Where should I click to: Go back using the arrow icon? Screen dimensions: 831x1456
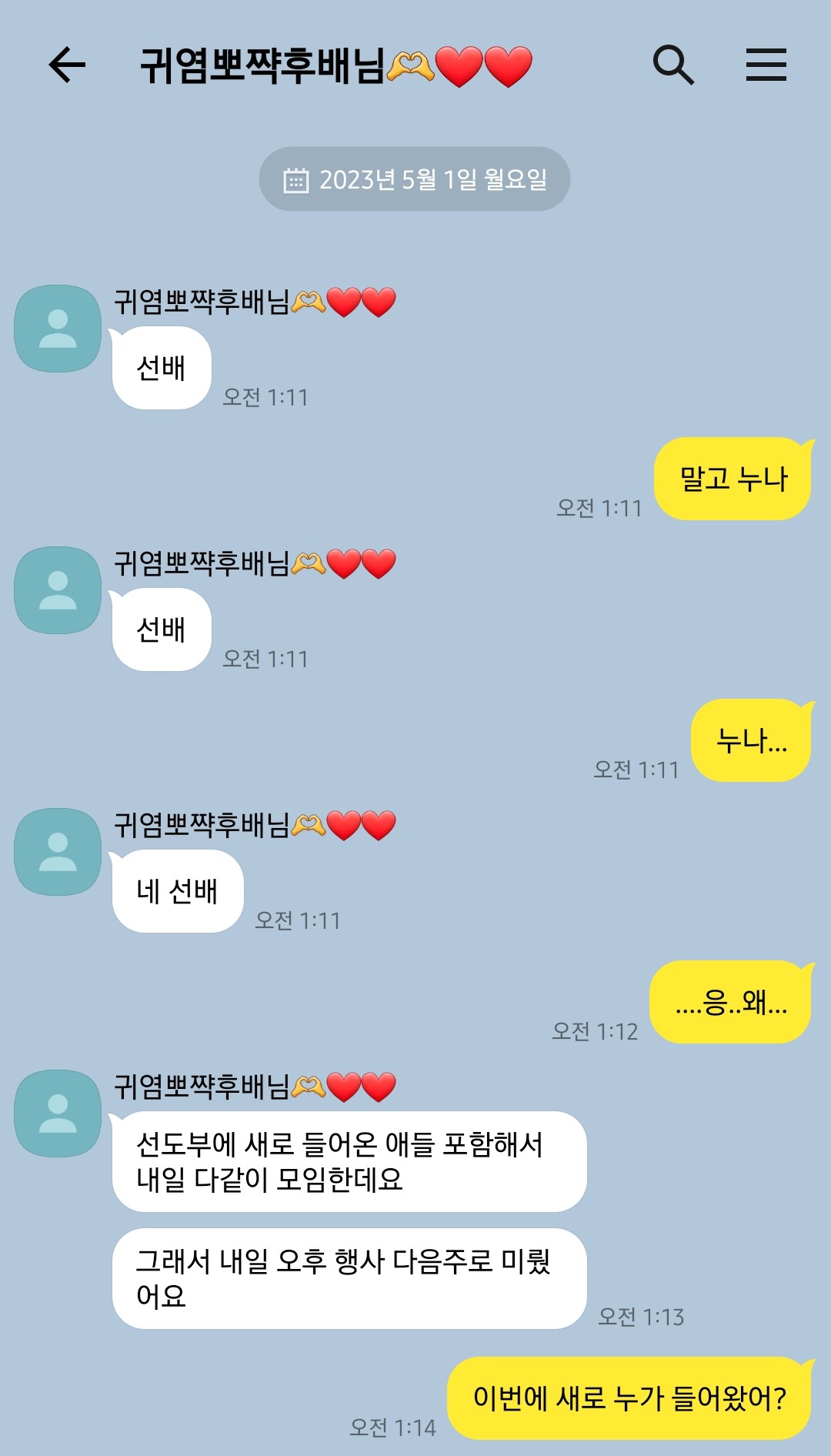tap(67, 65)
